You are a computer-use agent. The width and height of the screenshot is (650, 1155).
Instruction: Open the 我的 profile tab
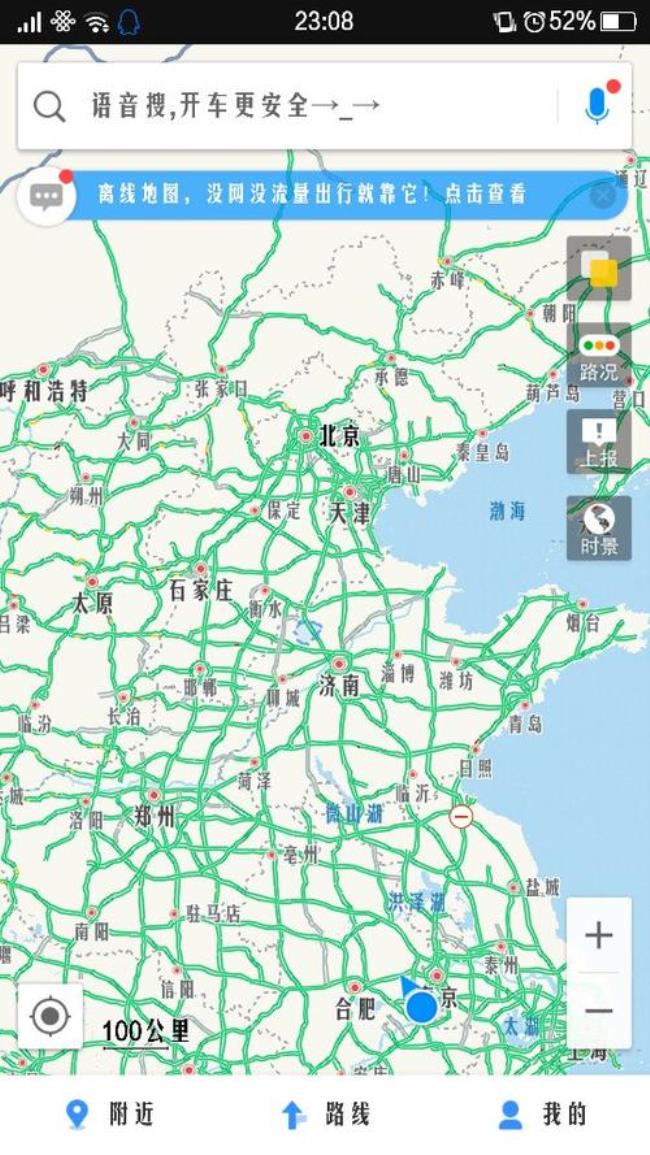tap(543, 1114)
